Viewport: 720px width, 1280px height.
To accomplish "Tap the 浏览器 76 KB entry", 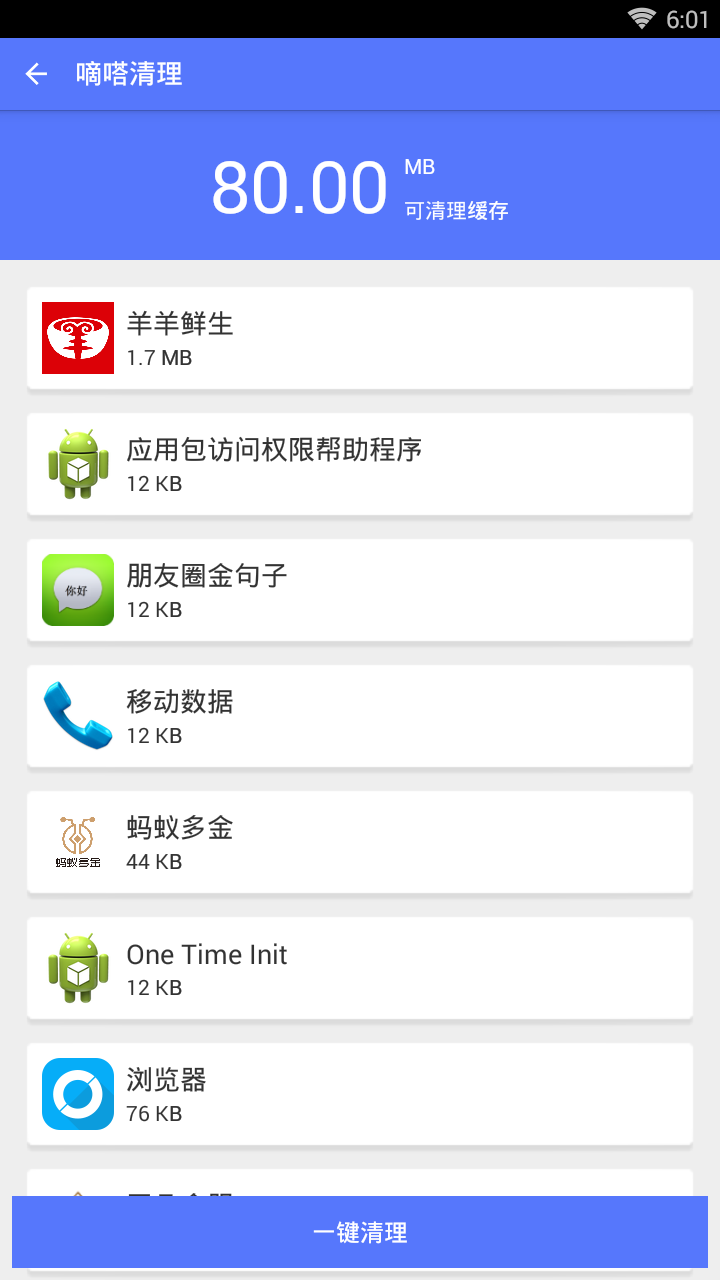I will coord(360,1093).
